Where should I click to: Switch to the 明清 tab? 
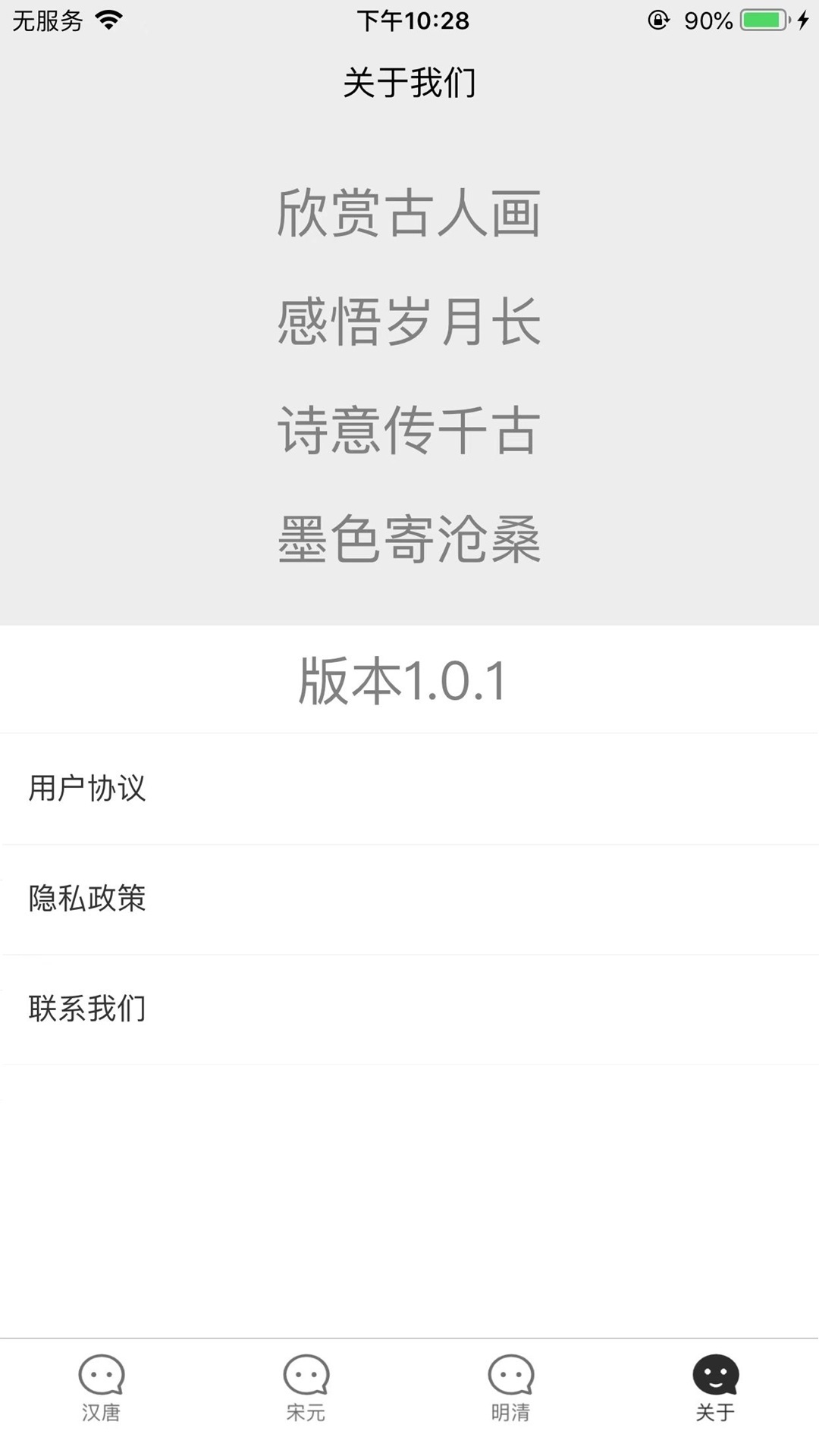[x=511, y=1395]
